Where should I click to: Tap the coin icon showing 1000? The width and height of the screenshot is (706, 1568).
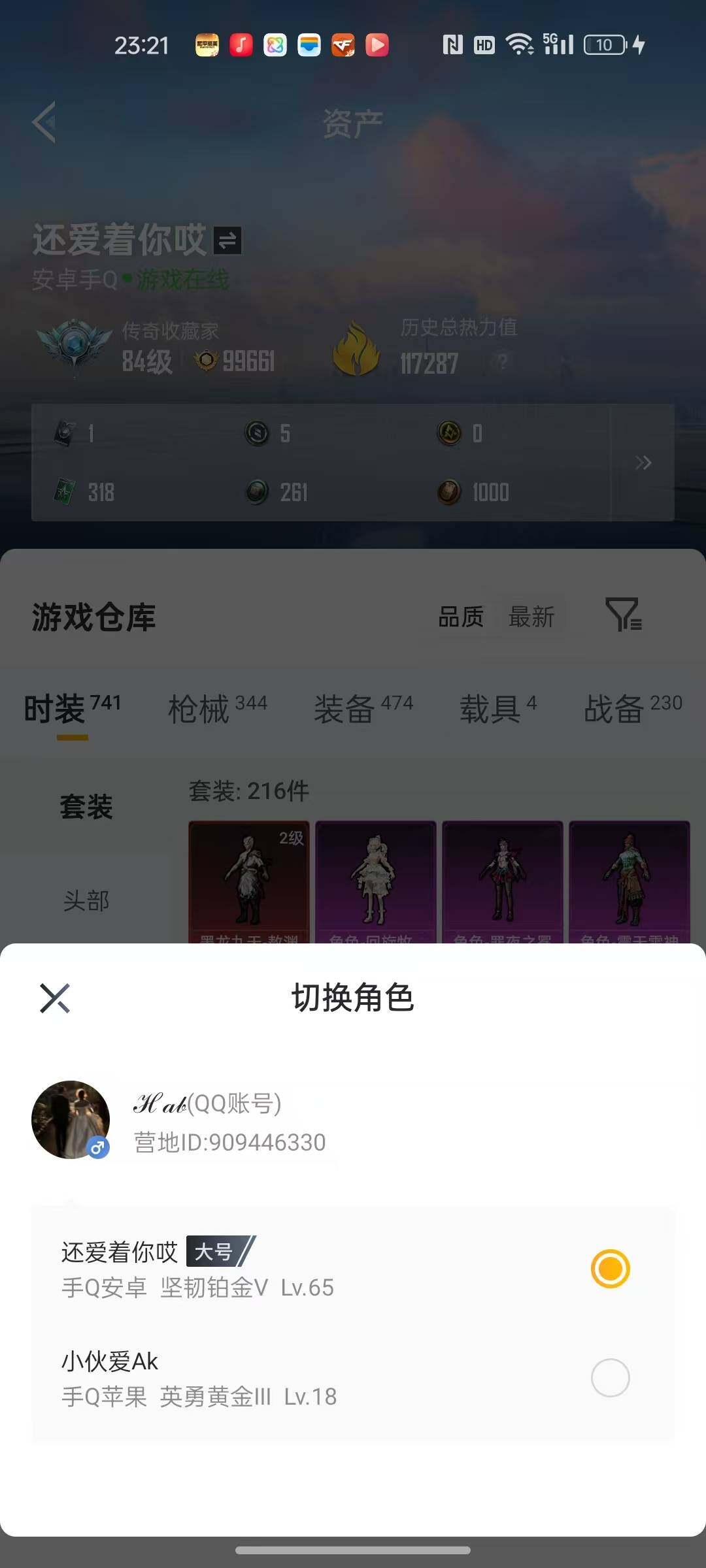[x=450, y=492]
